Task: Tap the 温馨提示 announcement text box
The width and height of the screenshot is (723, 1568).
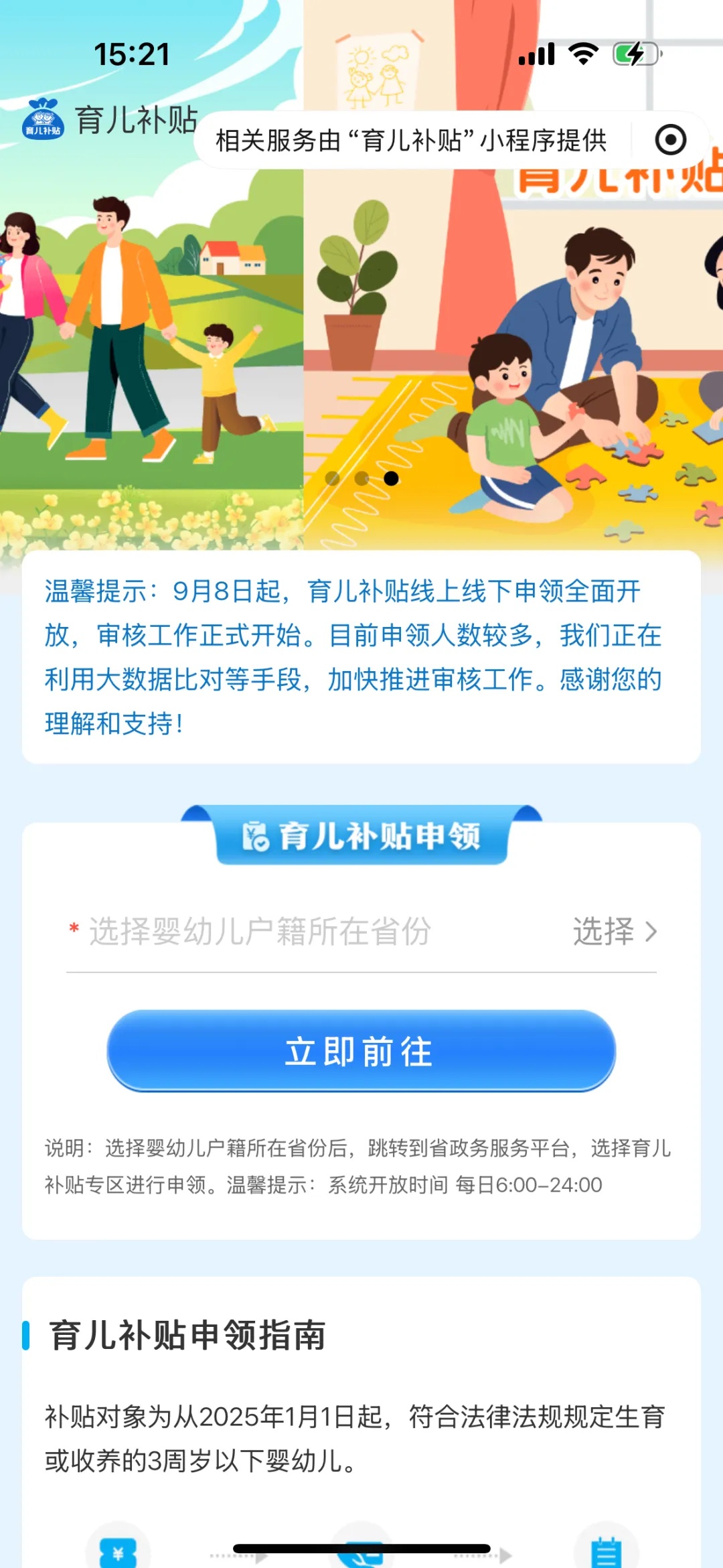Action: (x=361, y=660)
